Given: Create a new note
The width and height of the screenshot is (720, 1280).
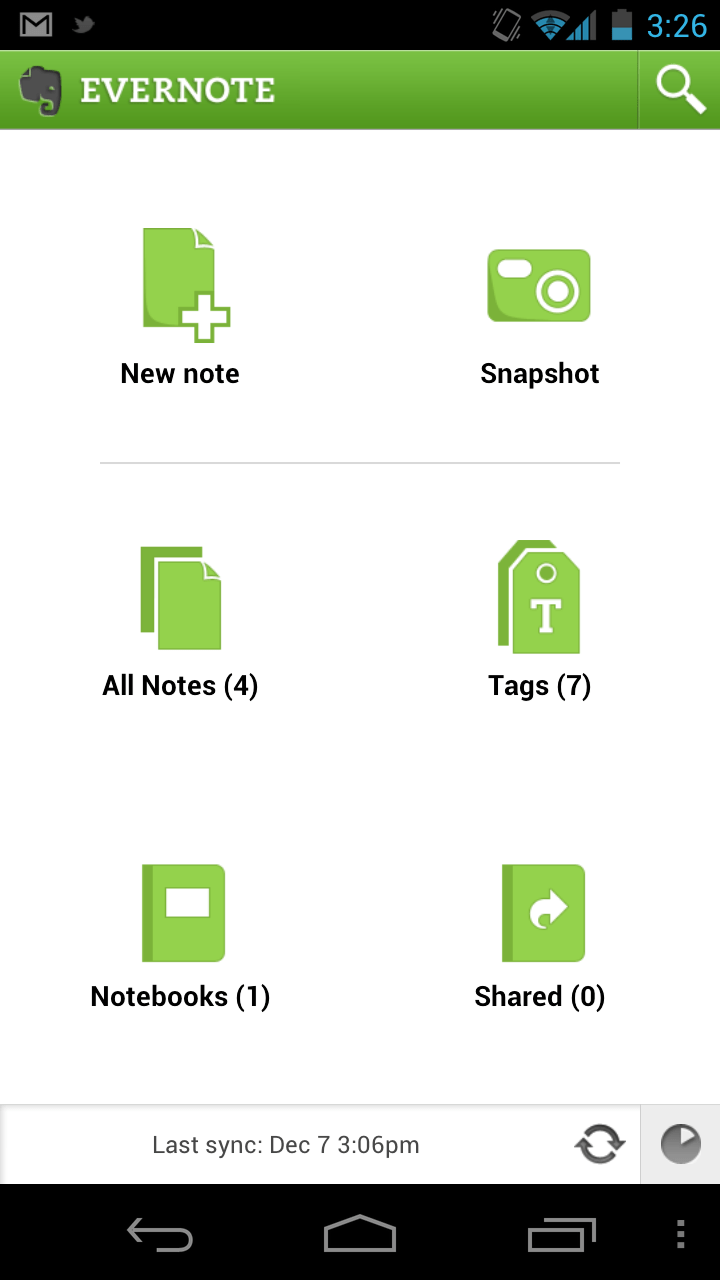Looking at the screenshot, I should 180,300.
